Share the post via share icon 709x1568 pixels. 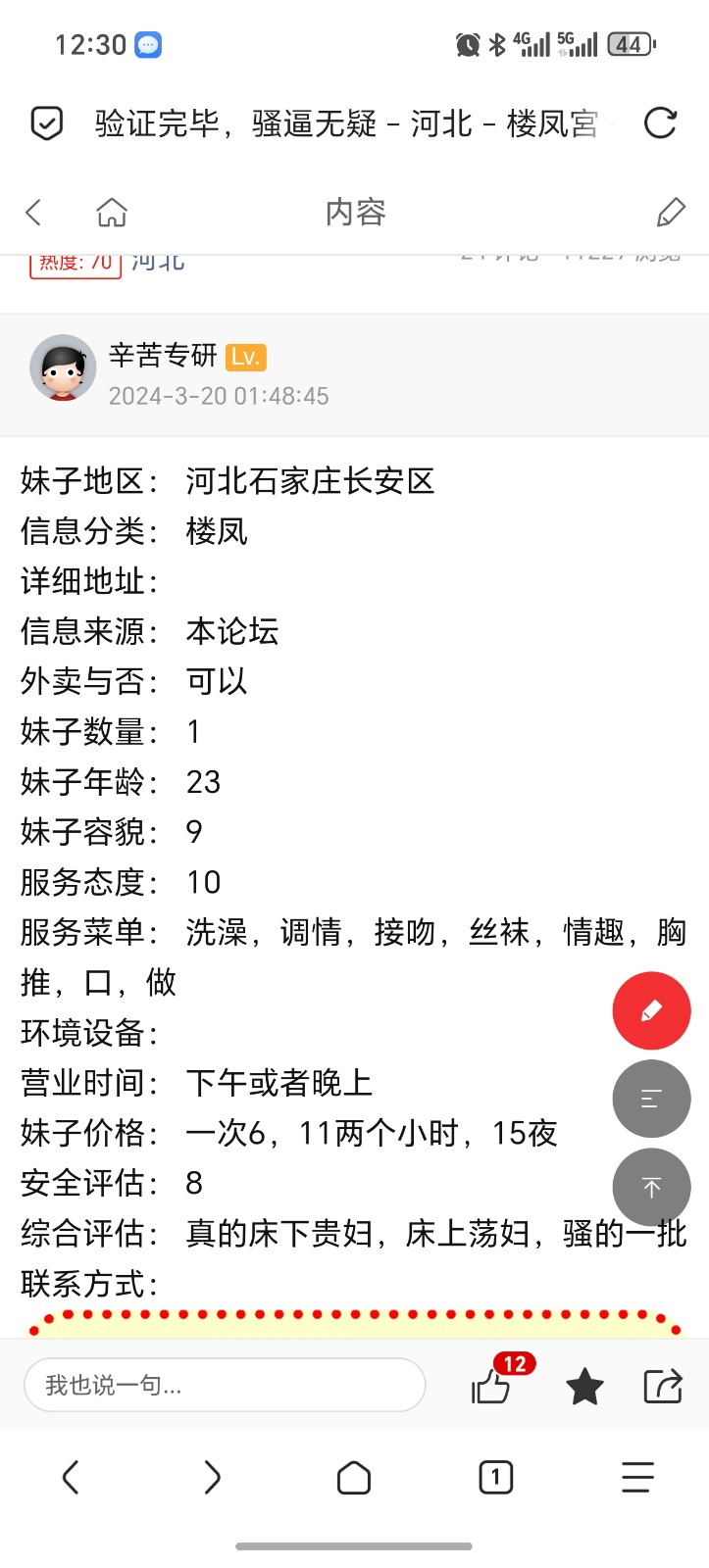tap(663, 1386)
